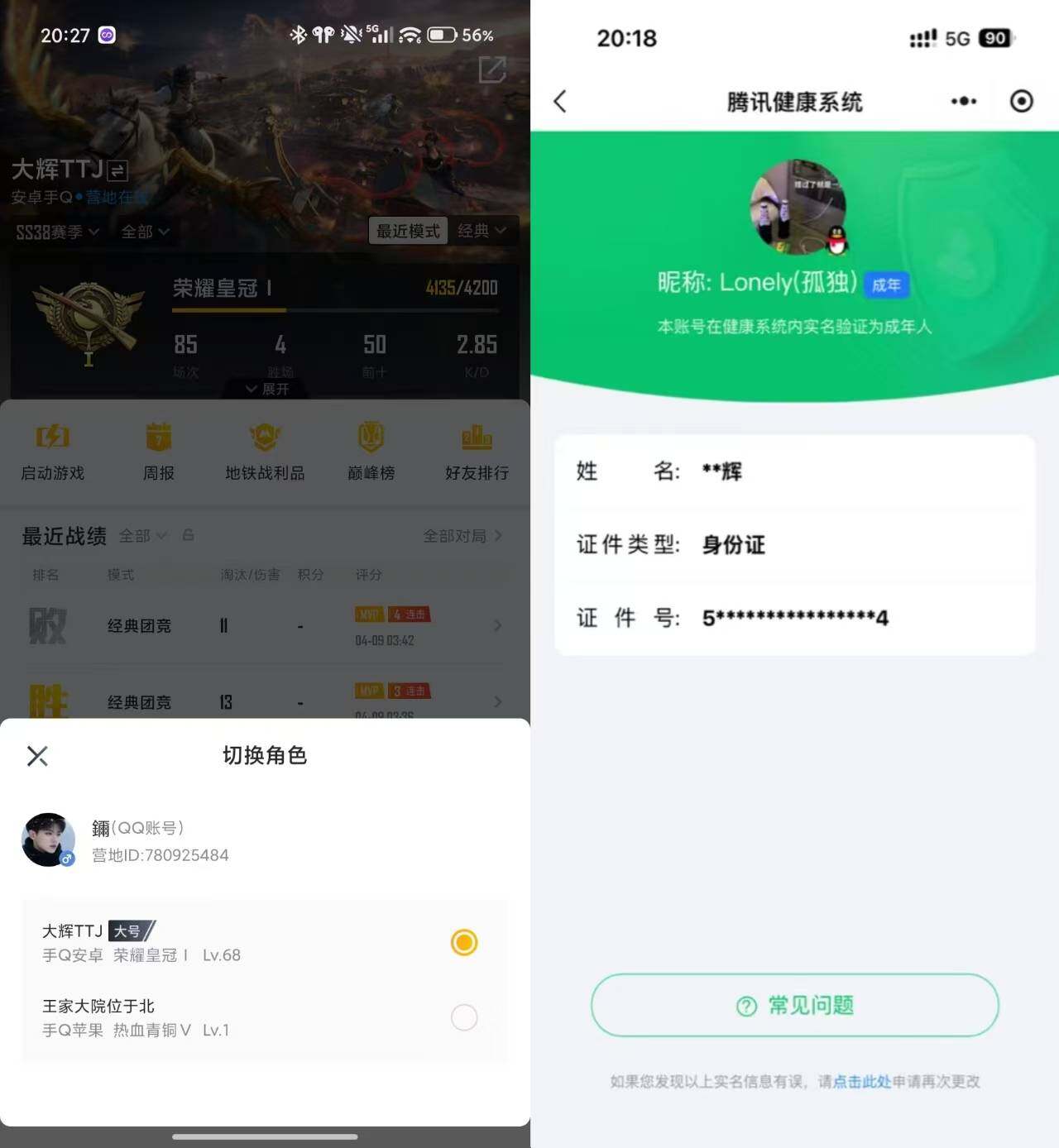Tap the more options icon in 腾讯健康系统 header
This screenshot has height=1148, width=1059.
coord(963,101)
